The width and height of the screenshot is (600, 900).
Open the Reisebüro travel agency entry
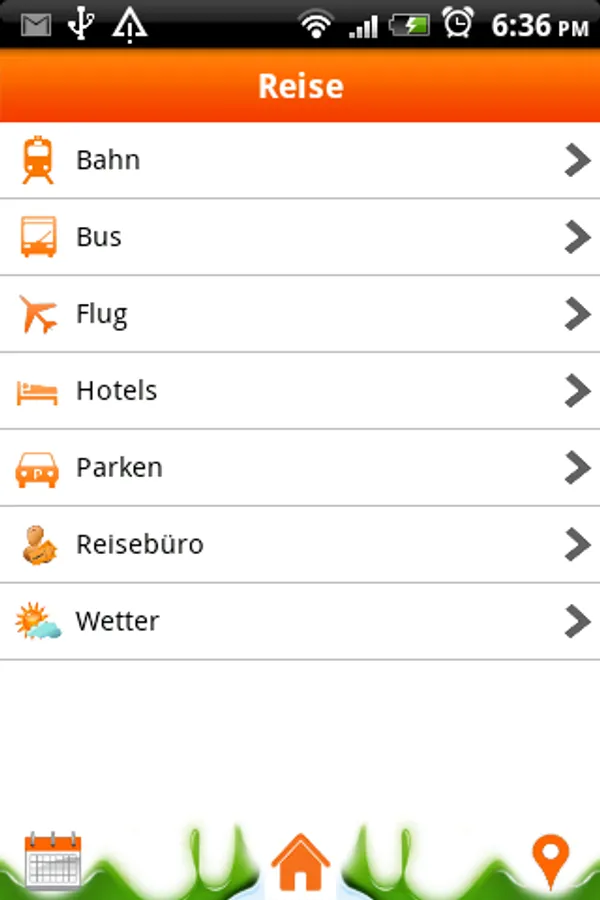300,545
